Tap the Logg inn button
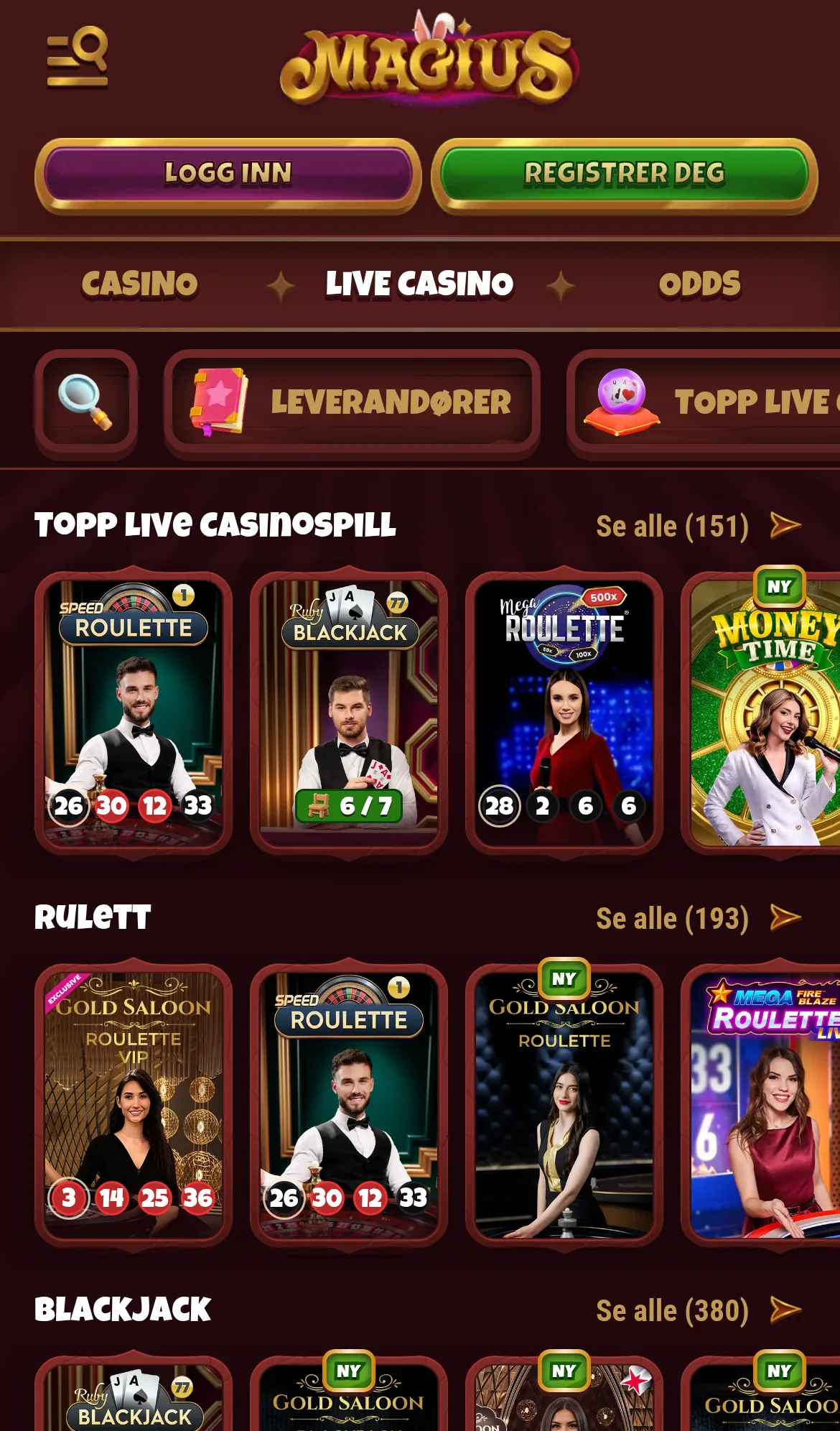Screen dimensions: 840x1431 [228, 175]
